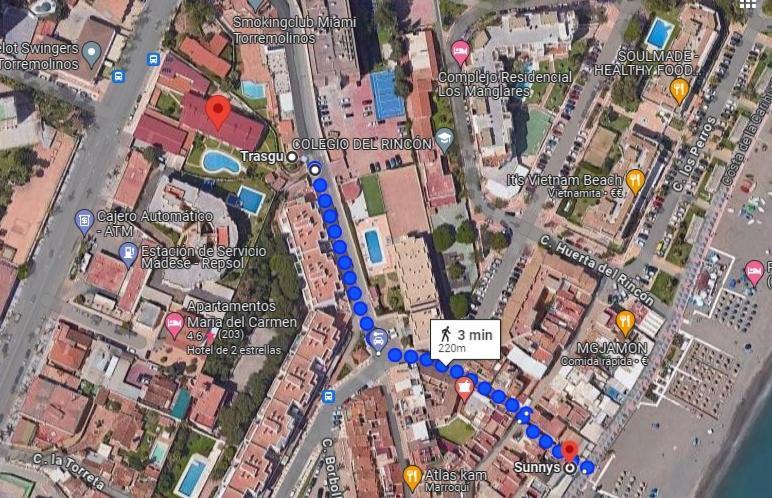Select the Colegio del Rincón school marker
The width and height of the screenshot is (772, 498).
click(x=444, y=140)
